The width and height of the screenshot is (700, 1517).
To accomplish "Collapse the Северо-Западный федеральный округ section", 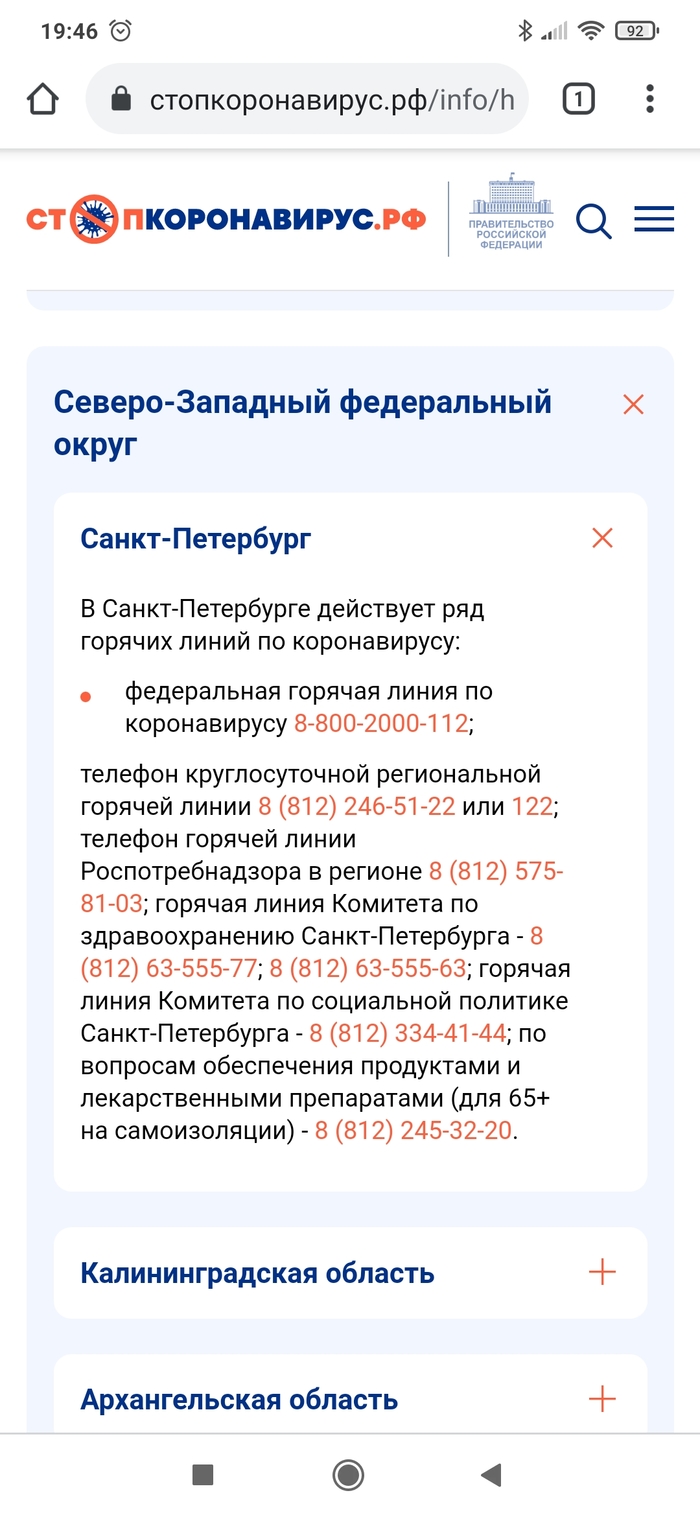I will click(x=633, y=405).
